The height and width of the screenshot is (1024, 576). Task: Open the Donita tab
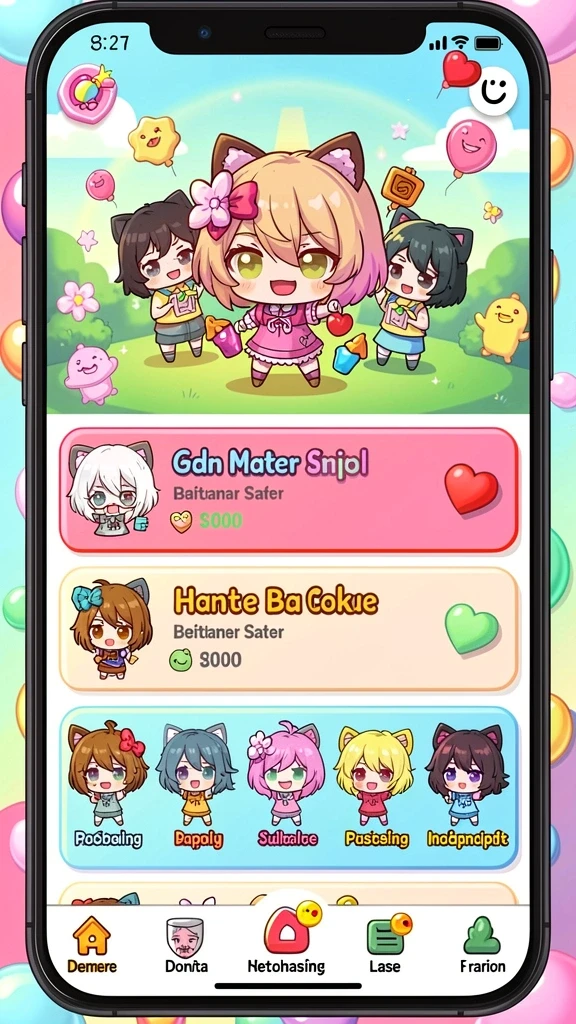click(x=186, y=944)
